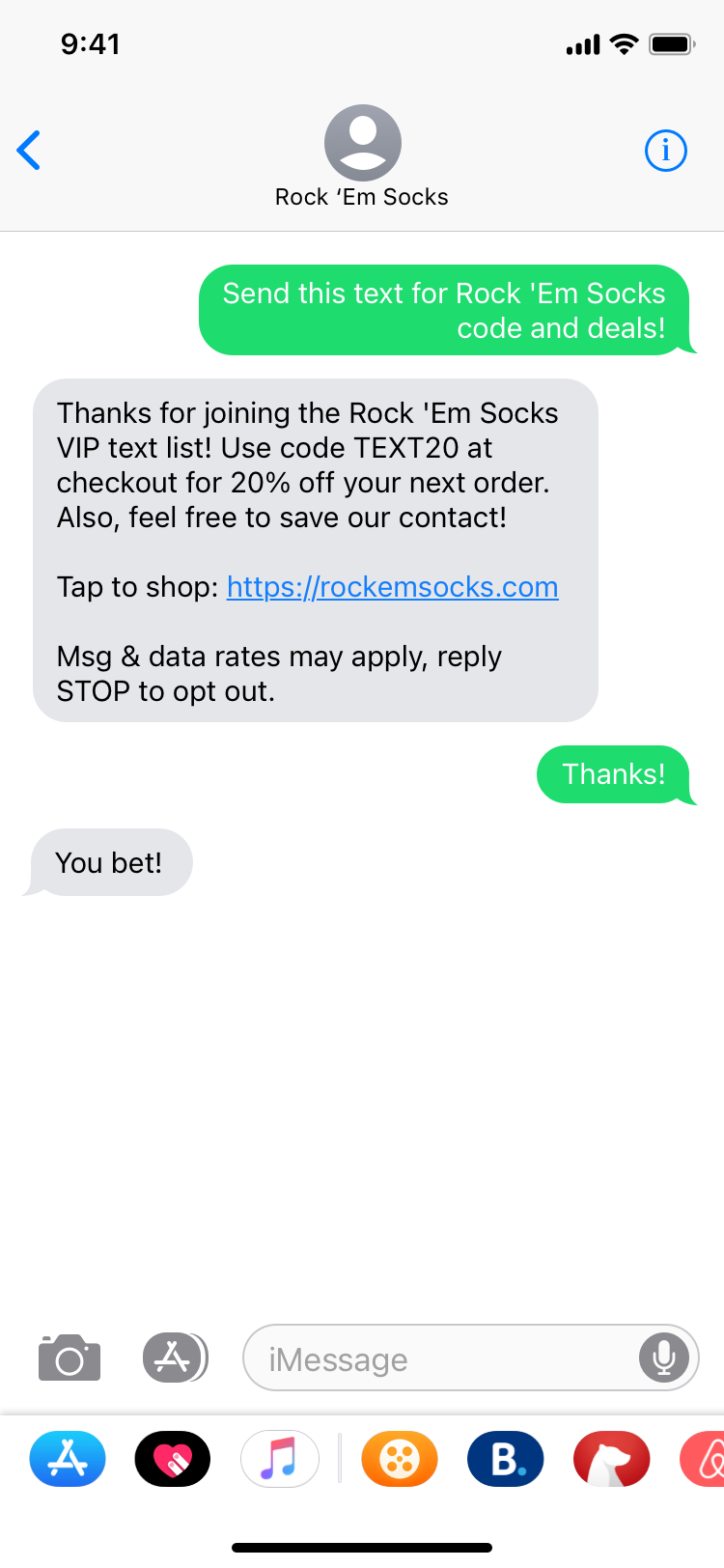Open the App Store iMessage app
The width and height of the screenshot is (724, 1568).
pyautogui.click(x=68, y=1458)
